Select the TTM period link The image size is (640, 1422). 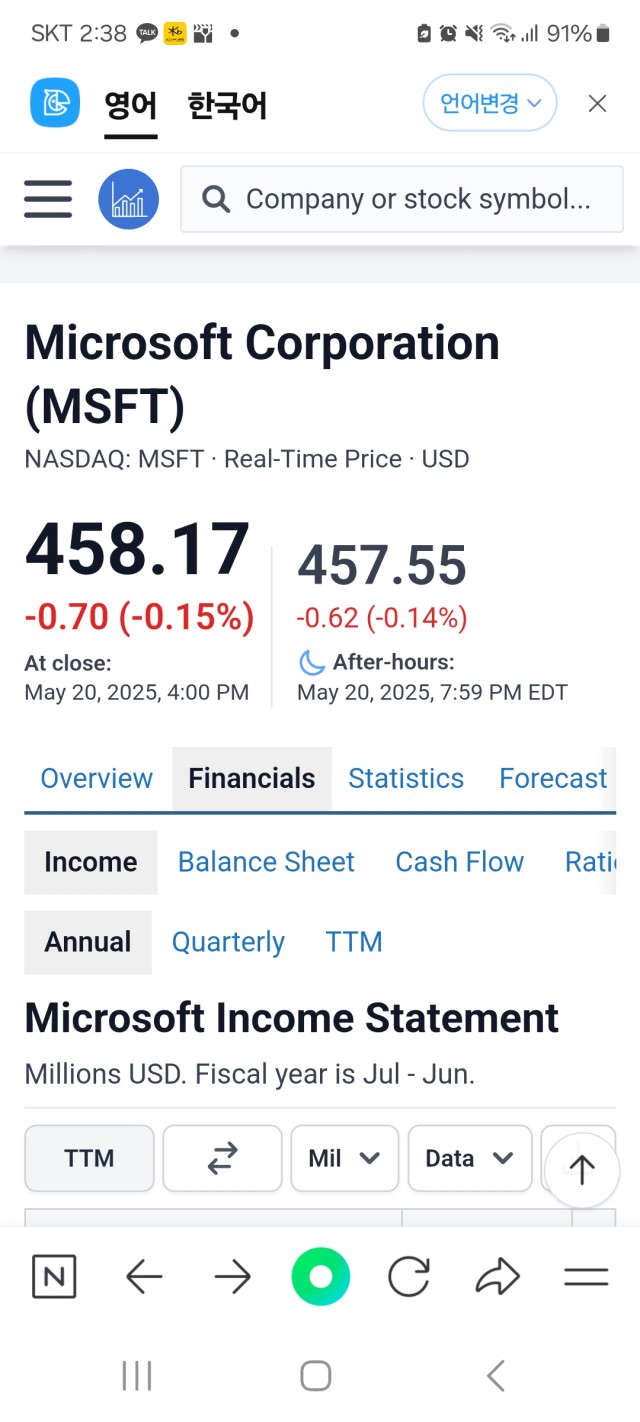tap(354, 942)
